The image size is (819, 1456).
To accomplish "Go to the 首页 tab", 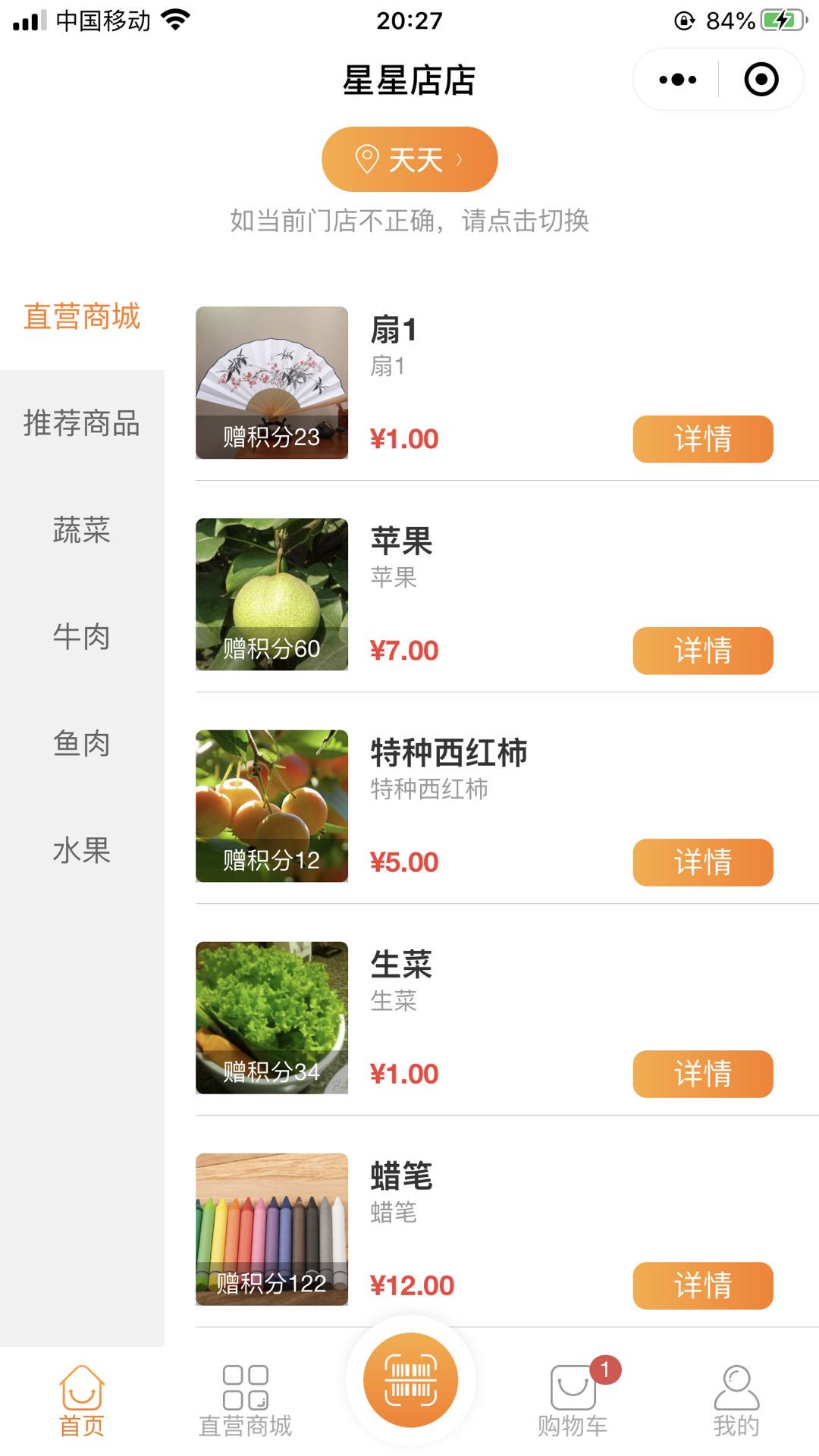I will coord(82,1401).
